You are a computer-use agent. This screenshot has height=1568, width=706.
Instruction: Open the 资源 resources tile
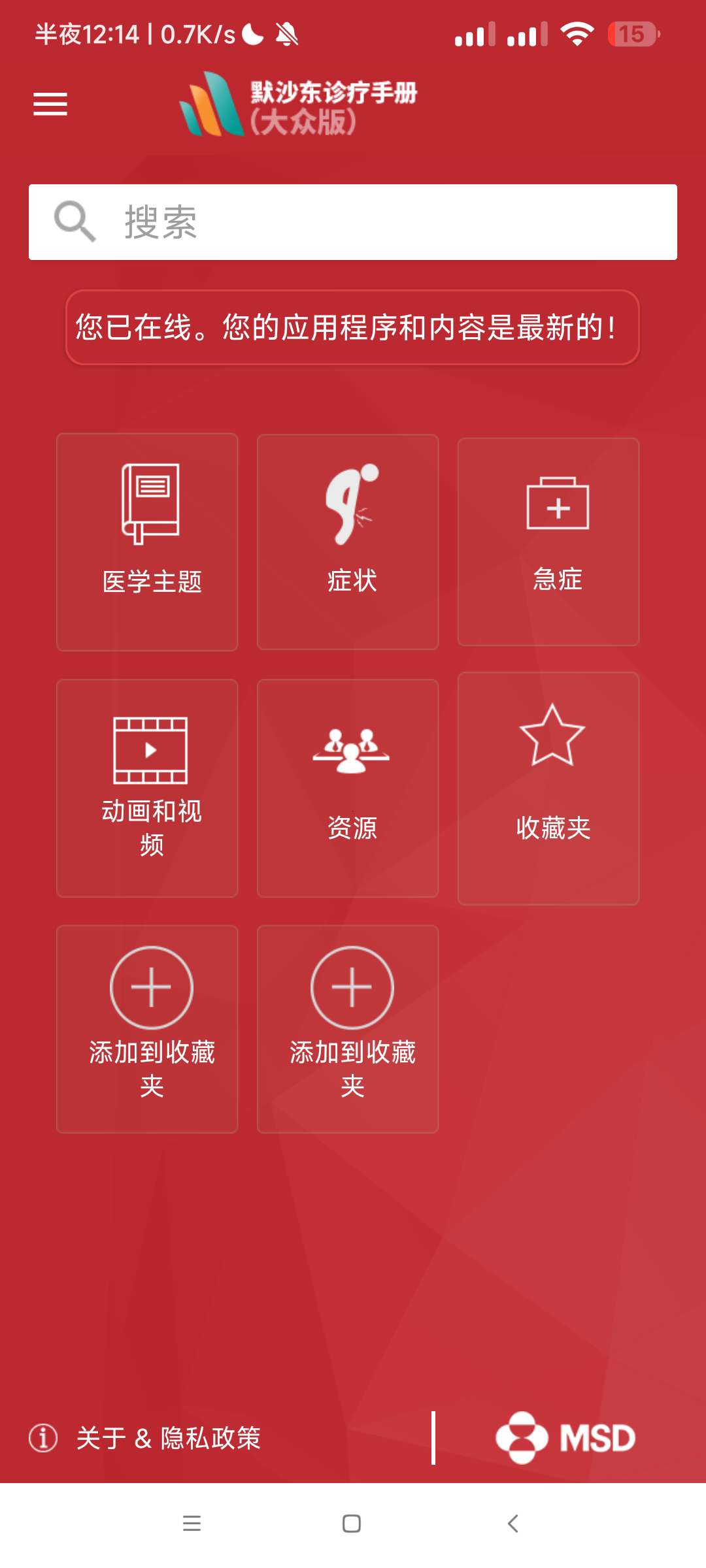[x=348, y=788]
